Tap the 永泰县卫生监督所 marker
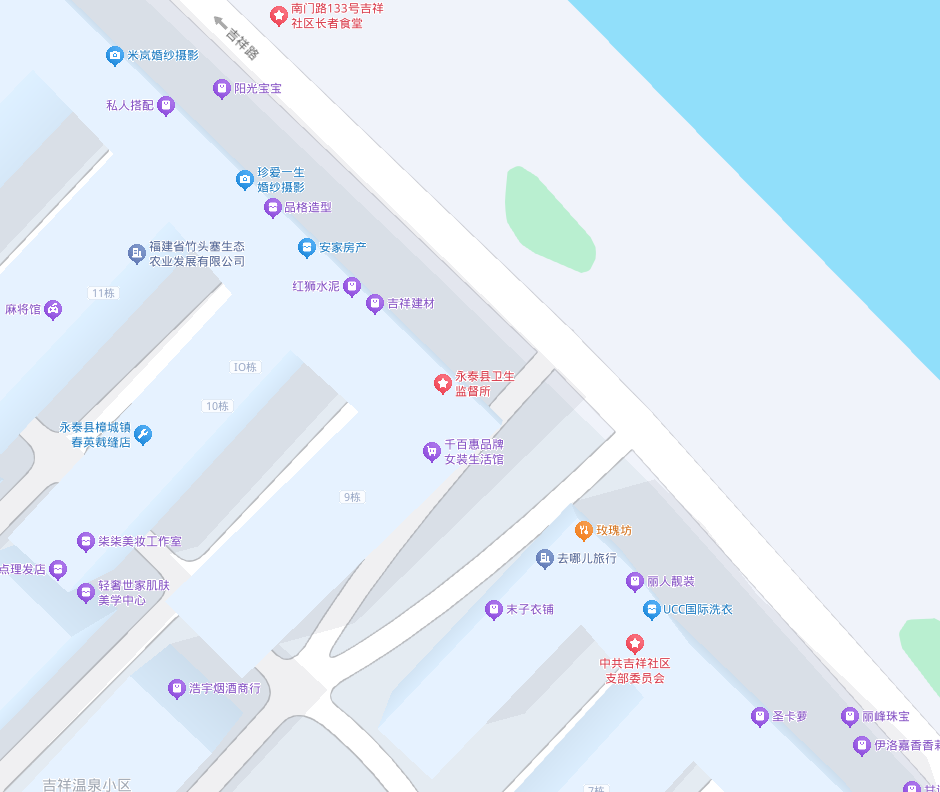Image resolution: width=940 pixels, height=792 pixels. [x=442, y=384]
